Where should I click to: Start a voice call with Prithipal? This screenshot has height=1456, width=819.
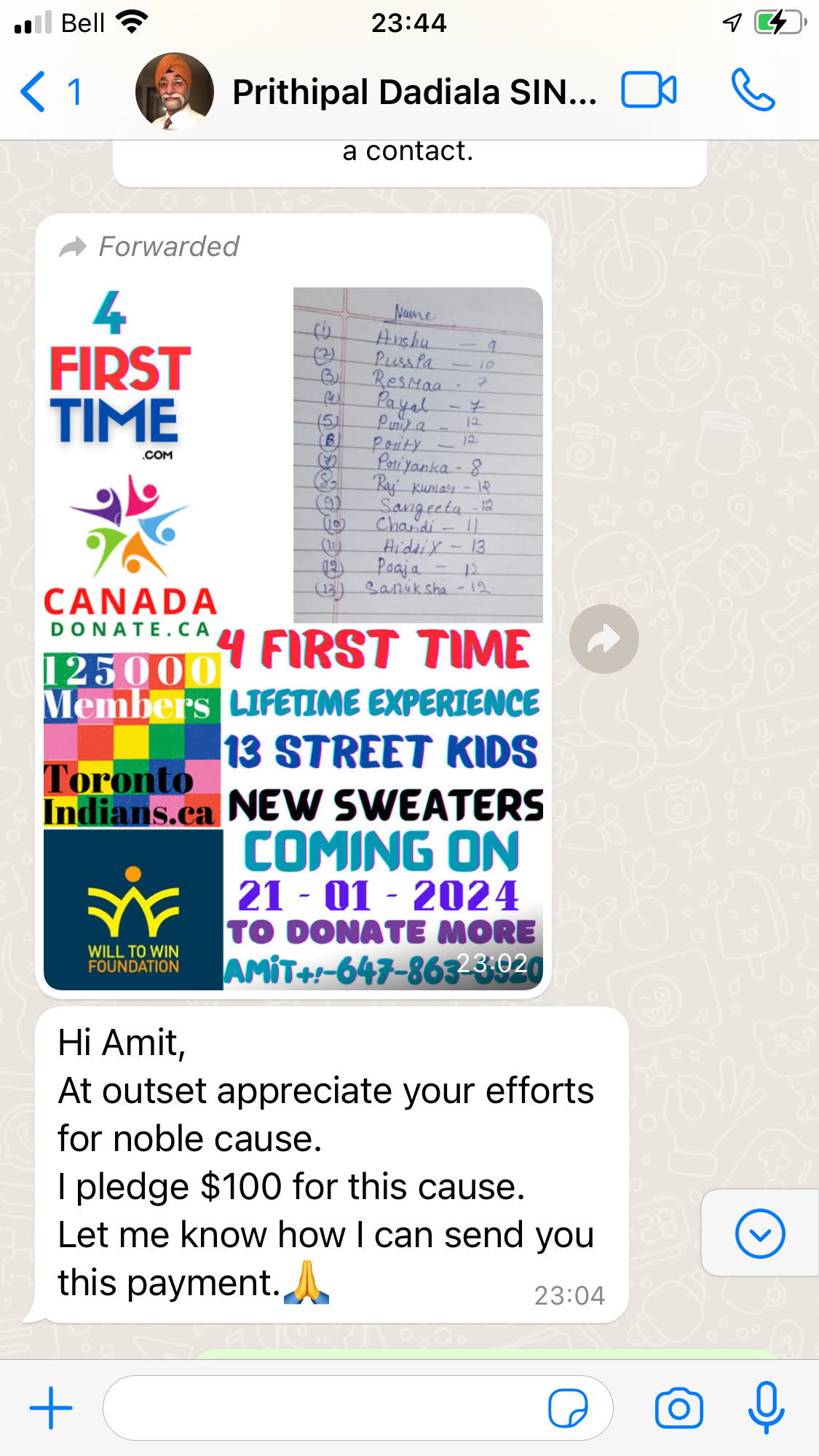pyautogui.click(x=753, y=91)
